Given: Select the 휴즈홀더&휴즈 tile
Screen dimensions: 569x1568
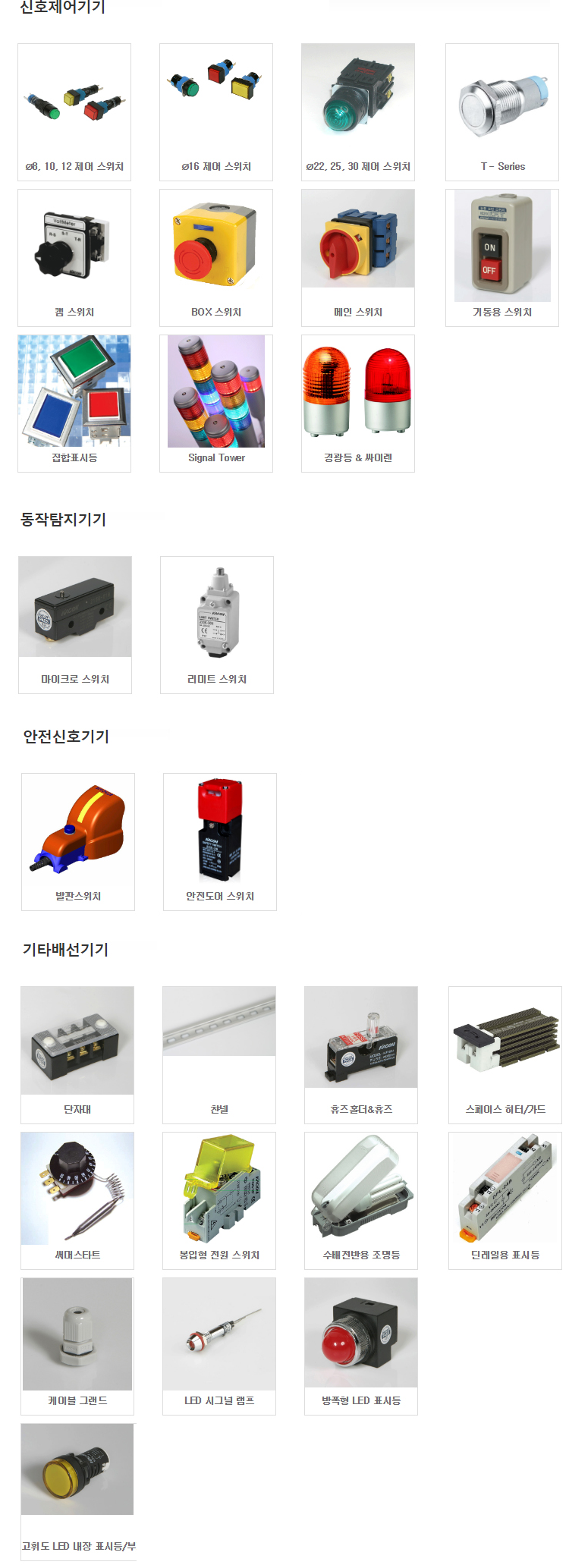Looking at the screenshot, I should pyautogui.click(x=361, y=1054).
